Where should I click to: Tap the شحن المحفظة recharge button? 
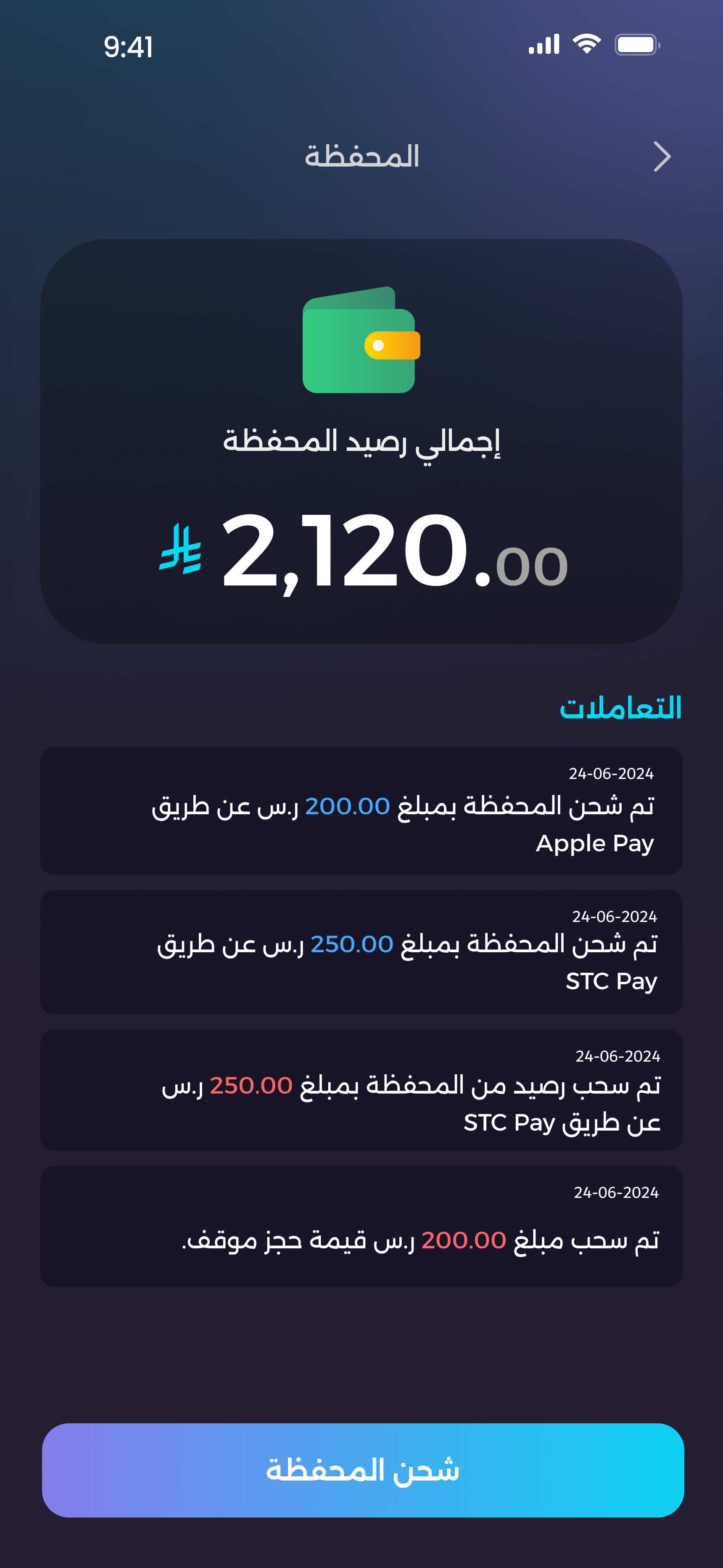[x=363, y=1470]
